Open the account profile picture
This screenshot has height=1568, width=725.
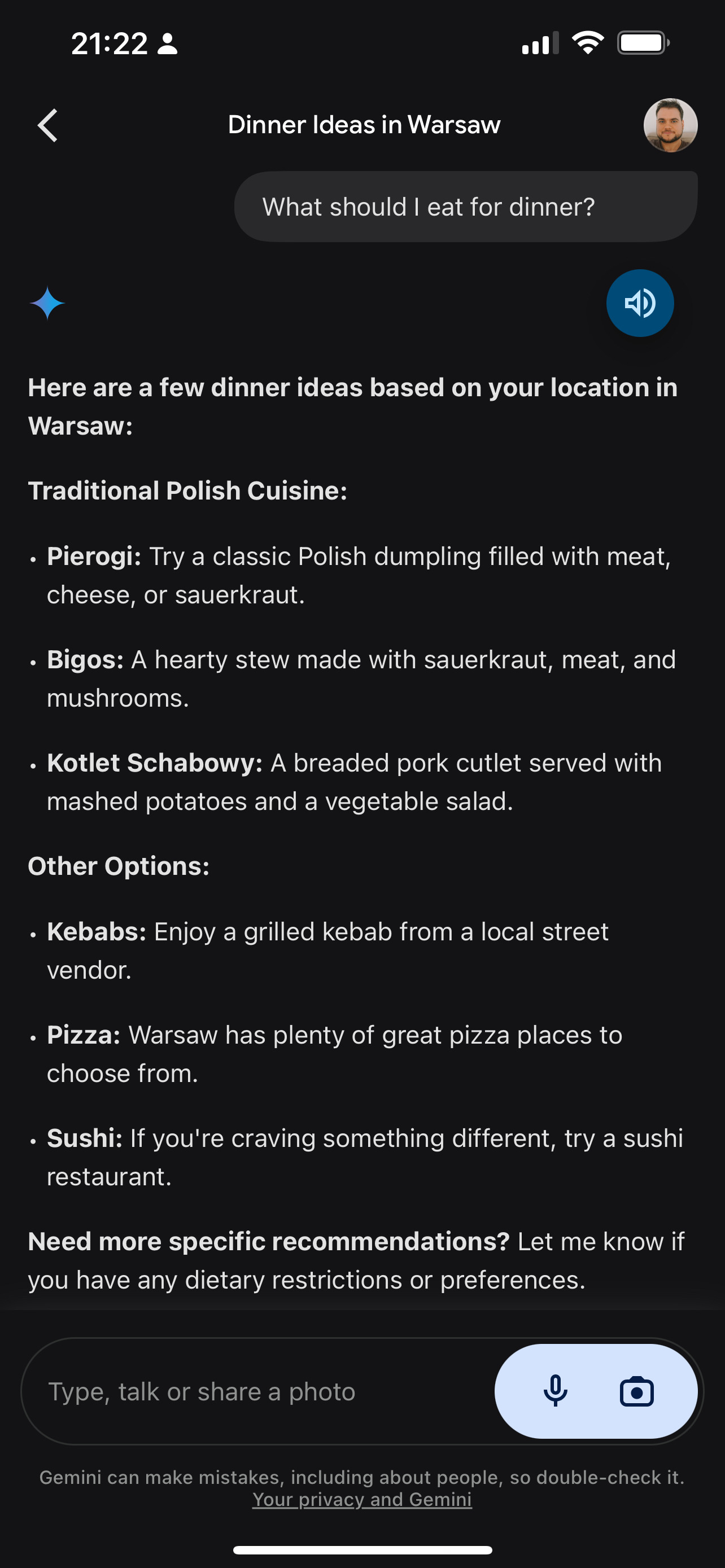[670, 125]
